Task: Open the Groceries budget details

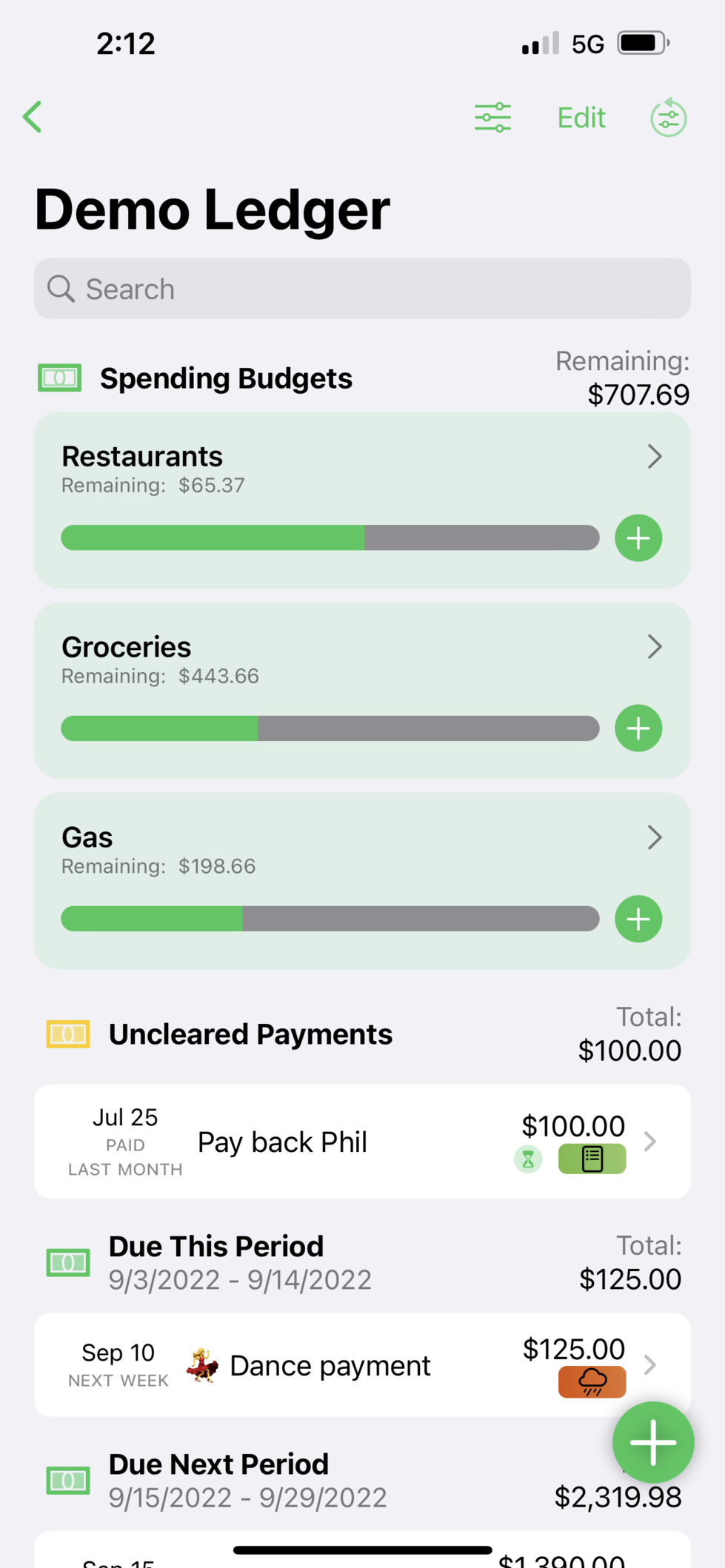Action: [x=362, y=691]
